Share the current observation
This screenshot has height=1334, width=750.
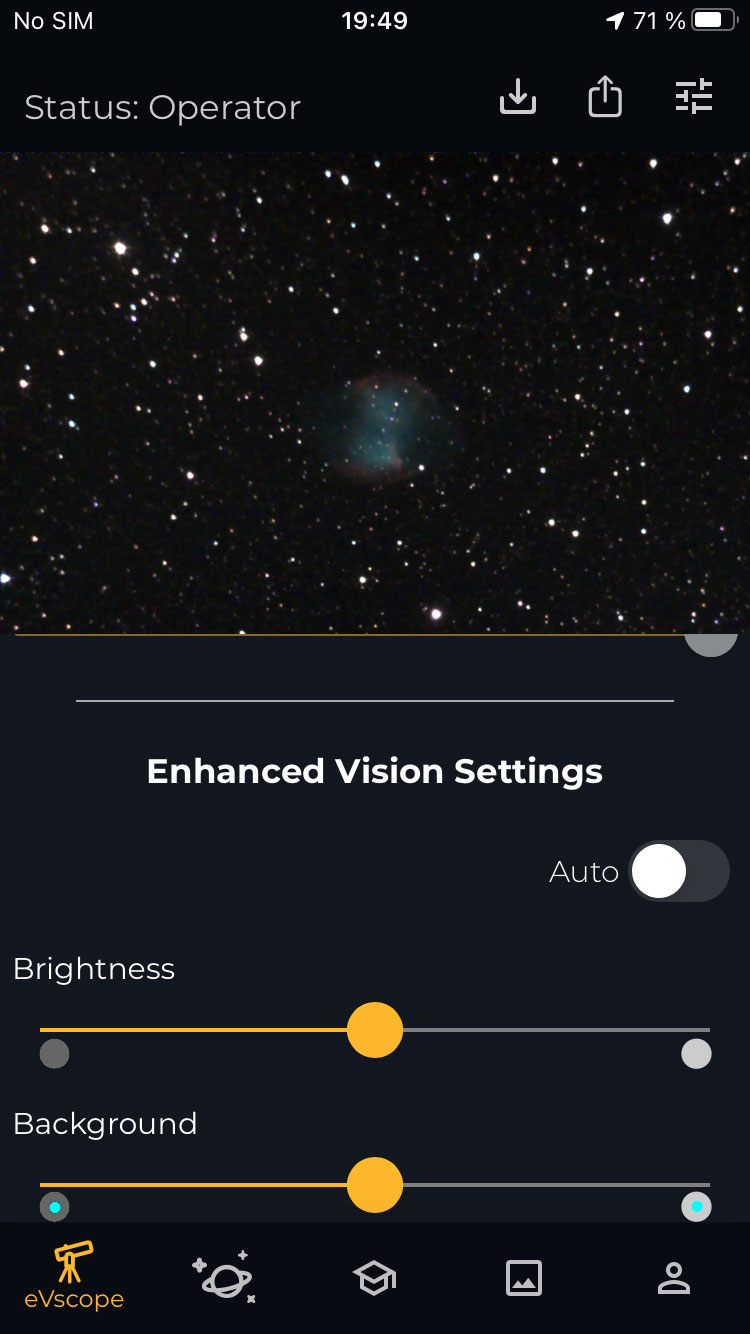pos(605,98)
